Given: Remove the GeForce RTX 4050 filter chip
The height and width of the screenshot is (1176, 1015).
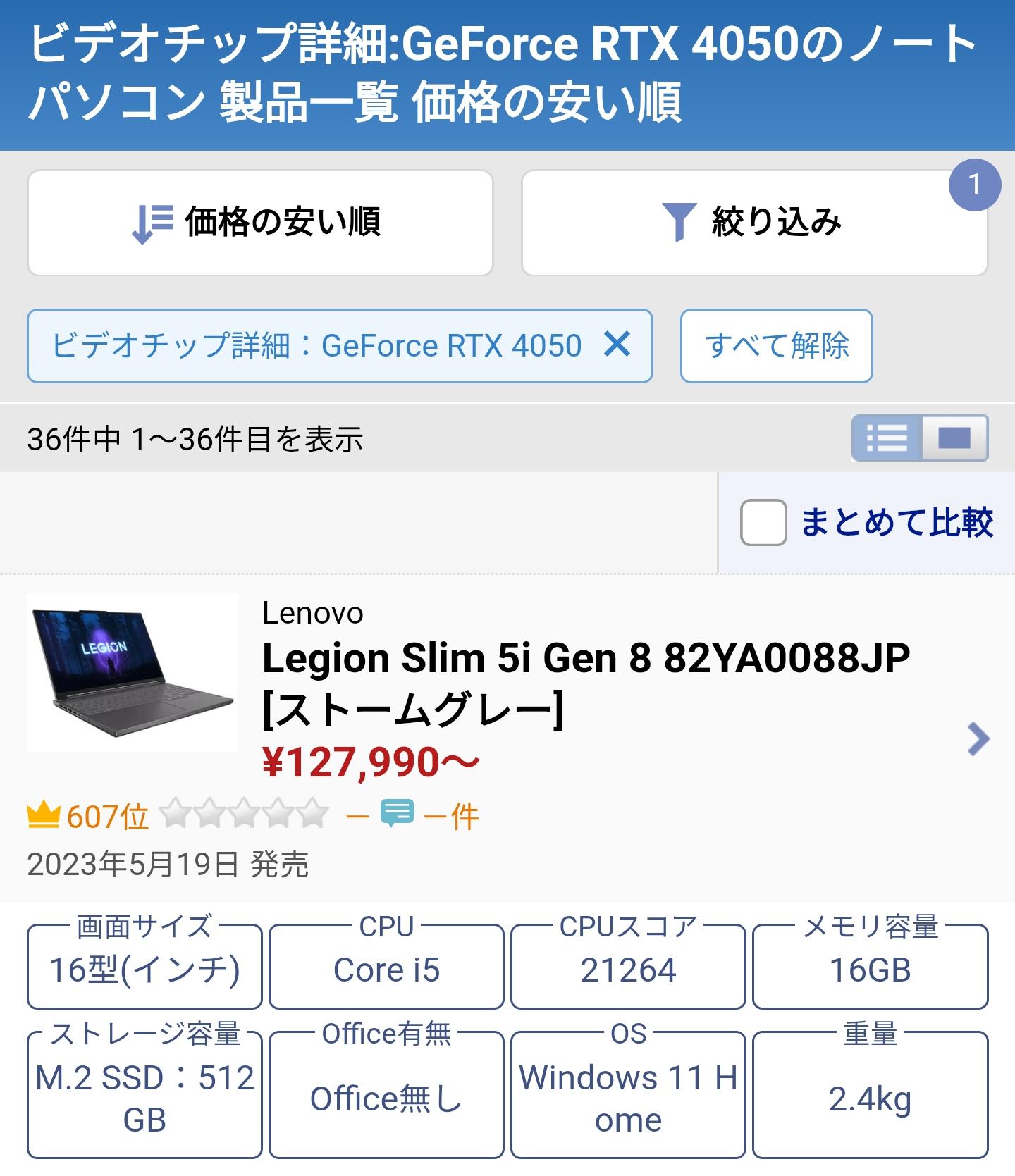Looking at the screenshot, I should tap(617, 345).
